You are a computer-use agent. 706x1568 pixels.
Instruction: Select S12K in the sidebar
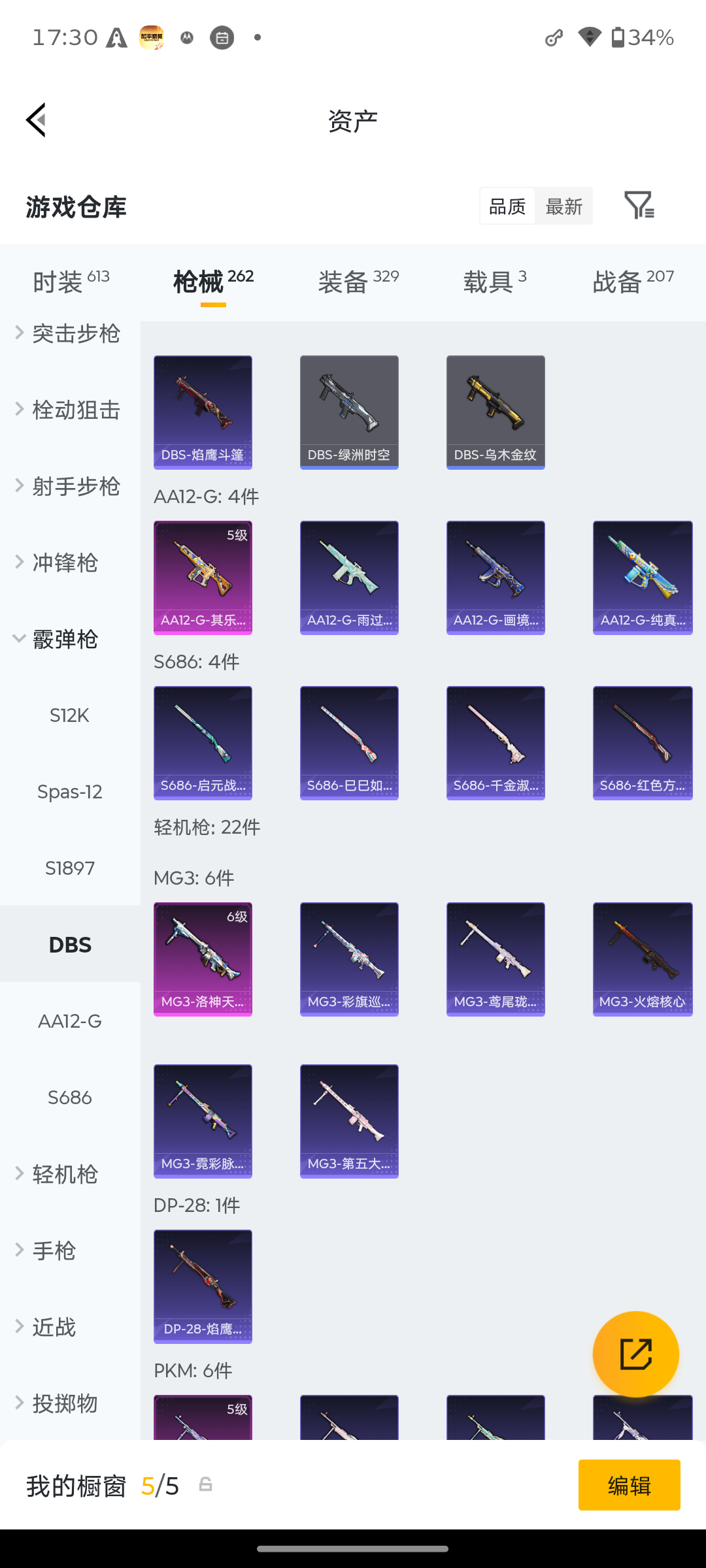[70, 715]
